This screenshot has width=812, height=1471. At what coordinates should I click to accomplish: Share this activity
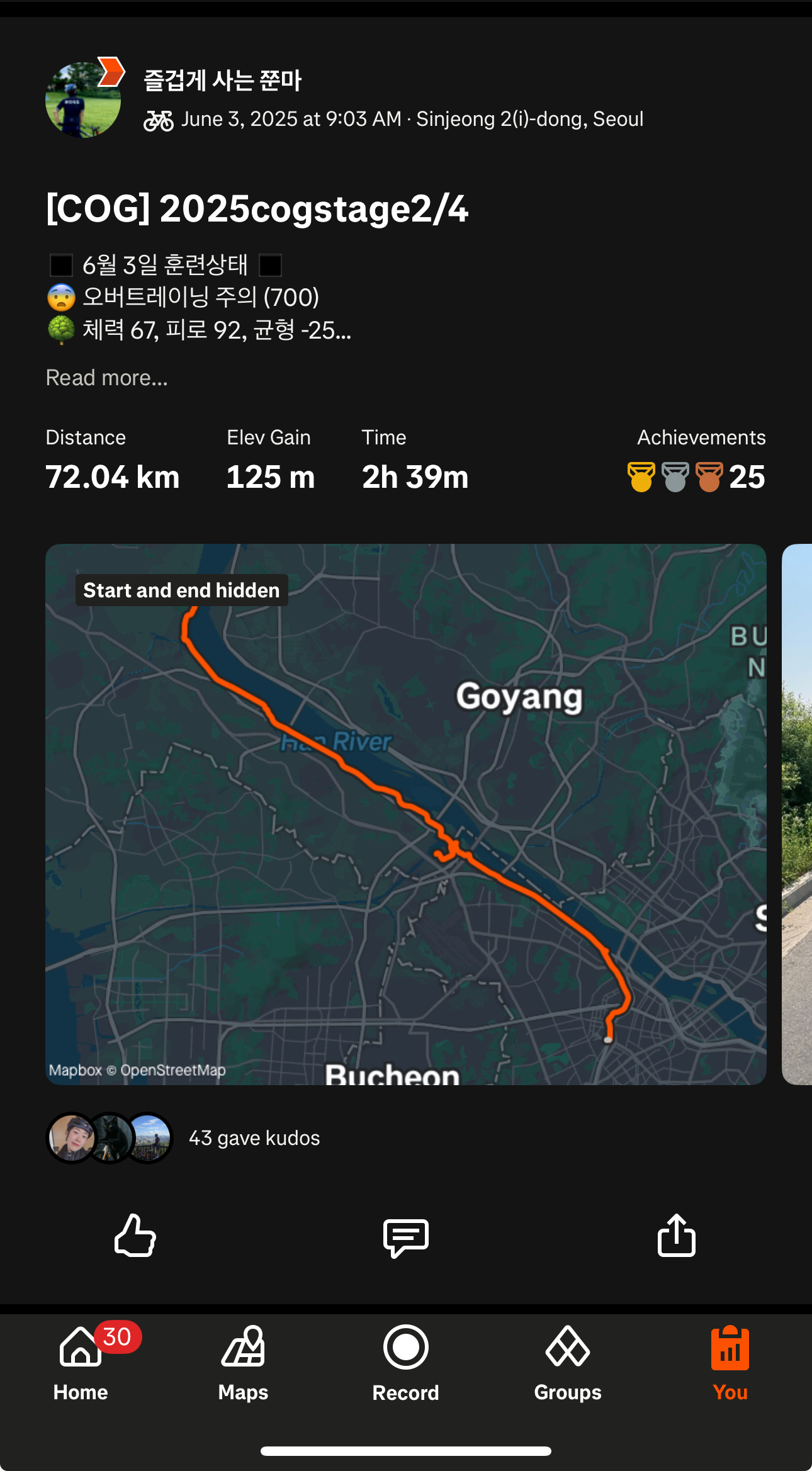point(677,1235)
